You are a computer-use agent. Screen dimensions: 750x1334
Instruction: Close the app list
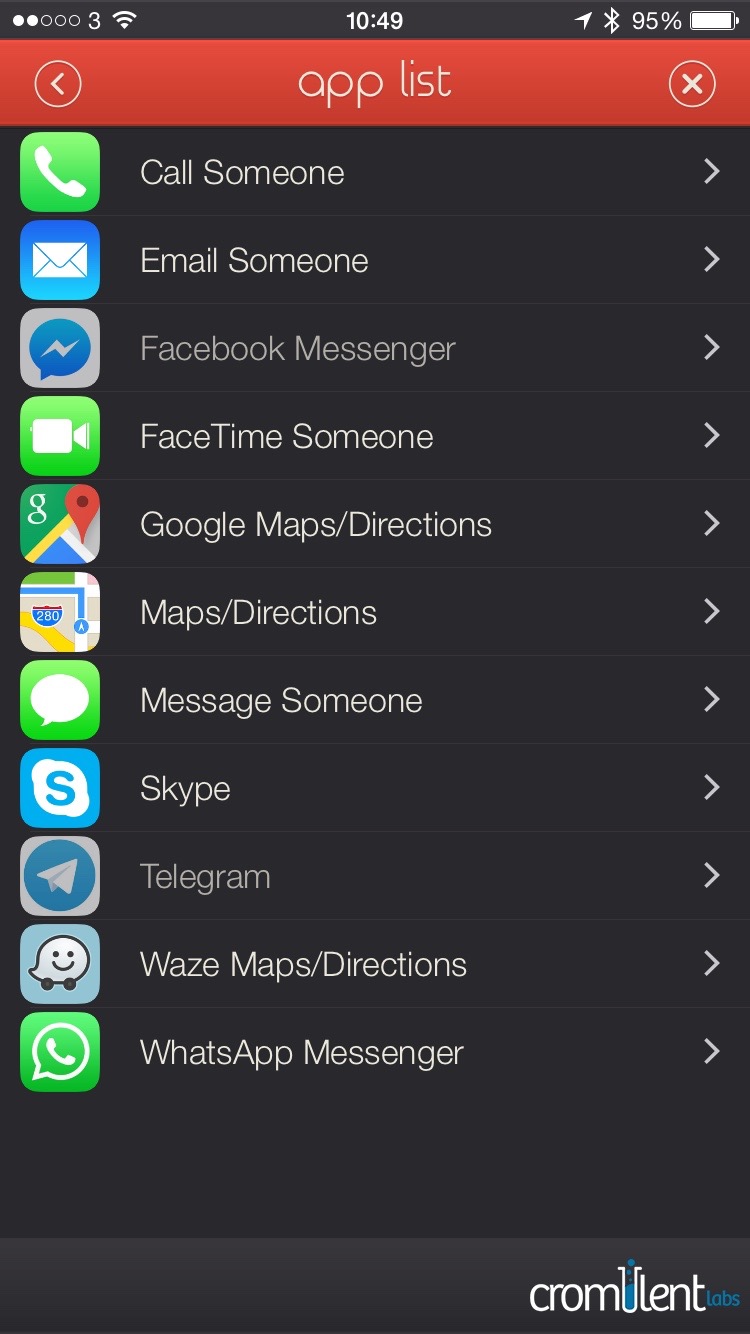click(692, 84)
